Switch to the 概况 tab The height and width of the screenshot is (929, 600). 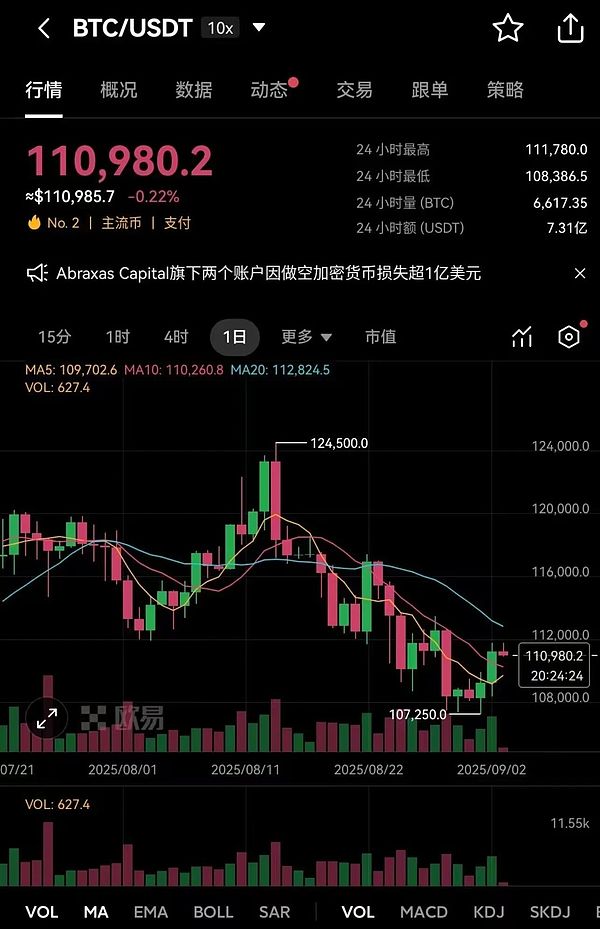click(x=119, y=90)
